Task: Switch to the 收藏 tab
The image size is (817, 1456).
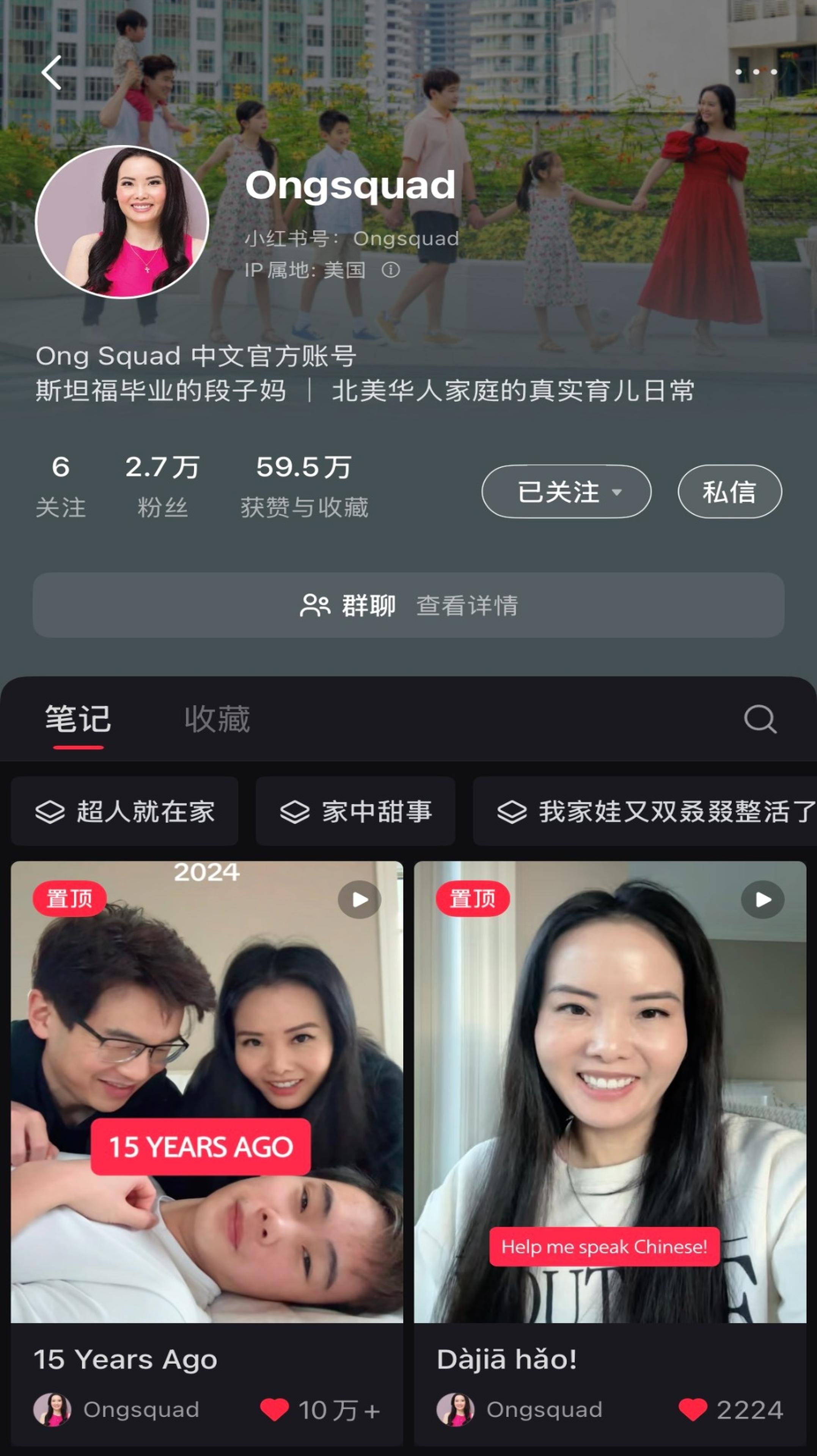Action: 217,719
